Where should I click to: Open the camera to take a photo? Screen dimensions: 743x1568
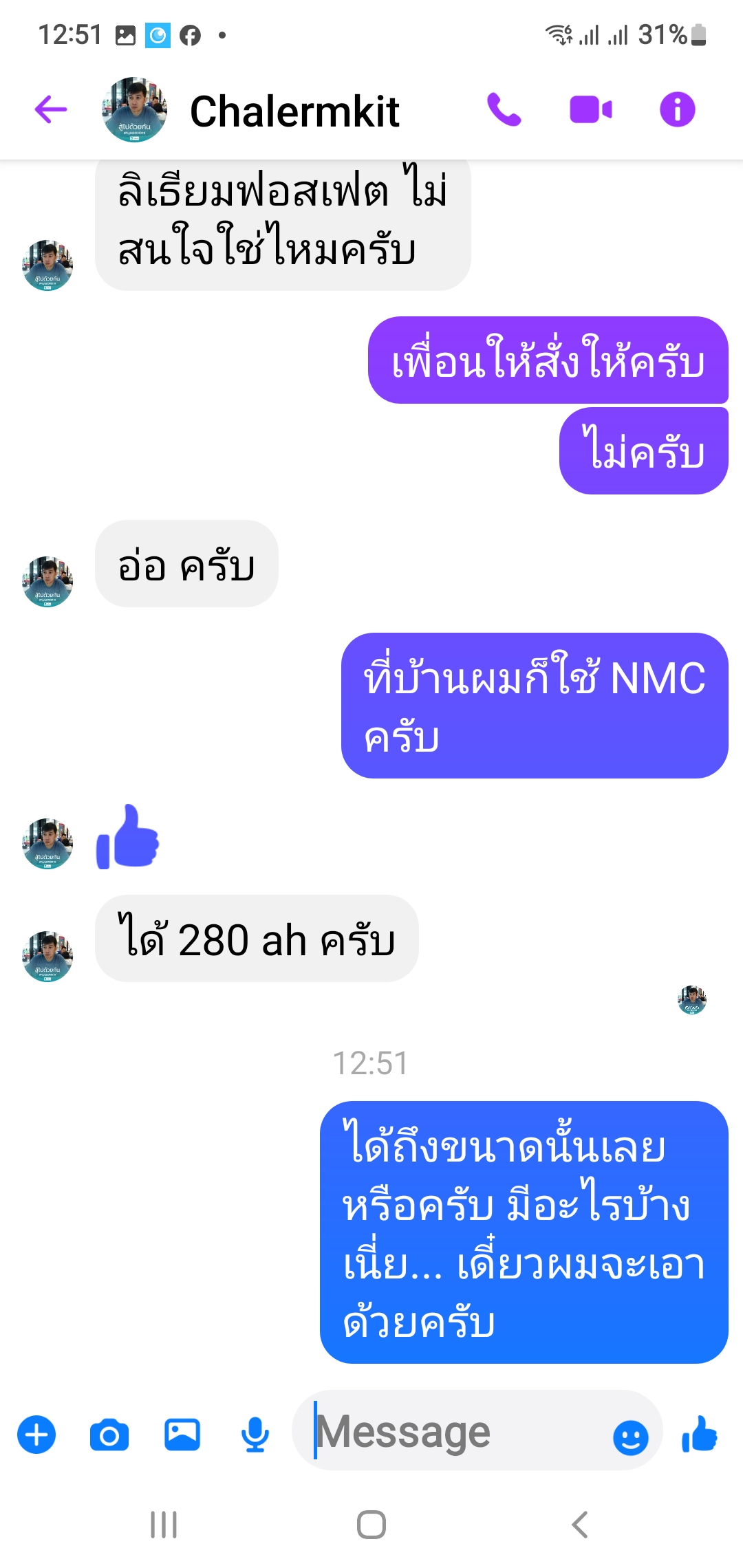tap(109, 1435)
